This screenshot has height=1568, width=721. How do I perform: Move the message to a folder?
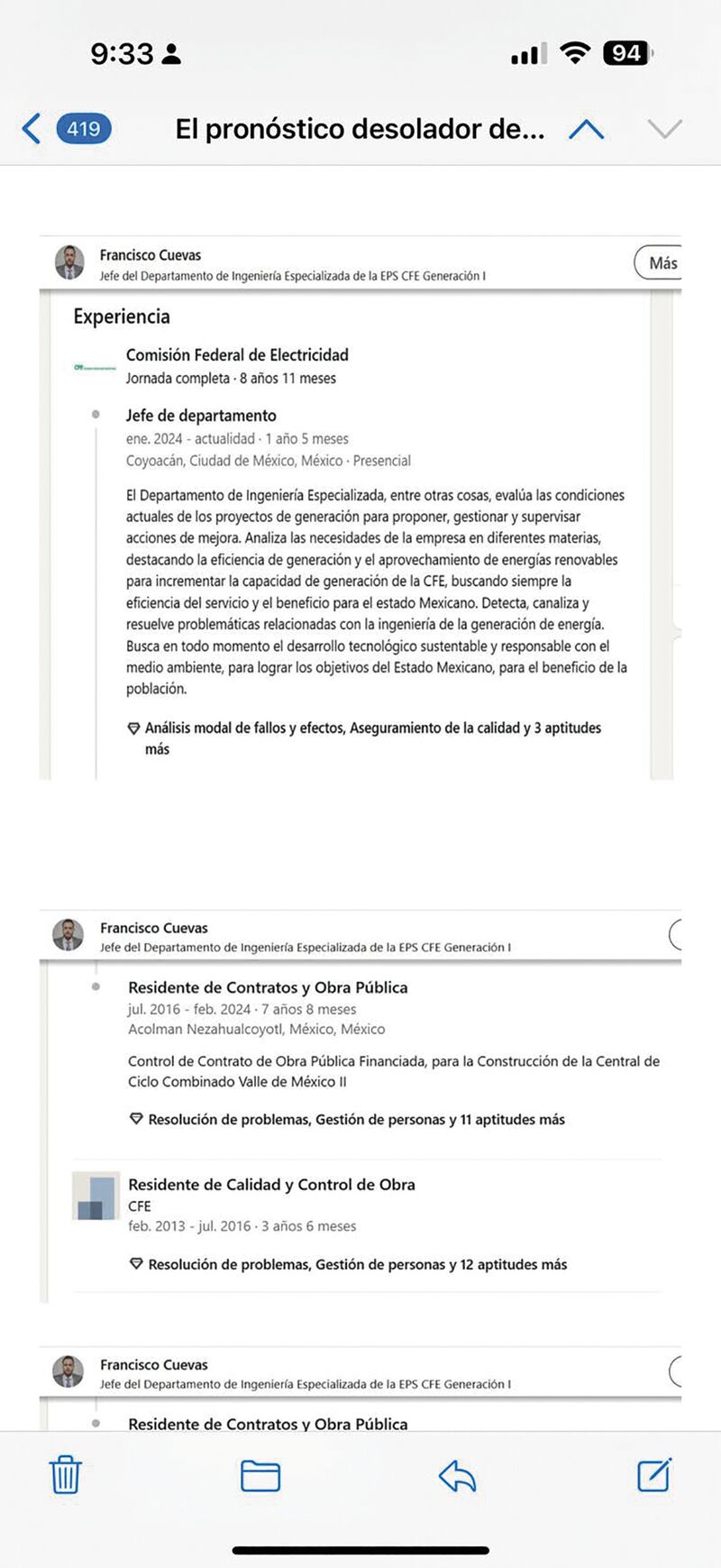coord(260,1476)
